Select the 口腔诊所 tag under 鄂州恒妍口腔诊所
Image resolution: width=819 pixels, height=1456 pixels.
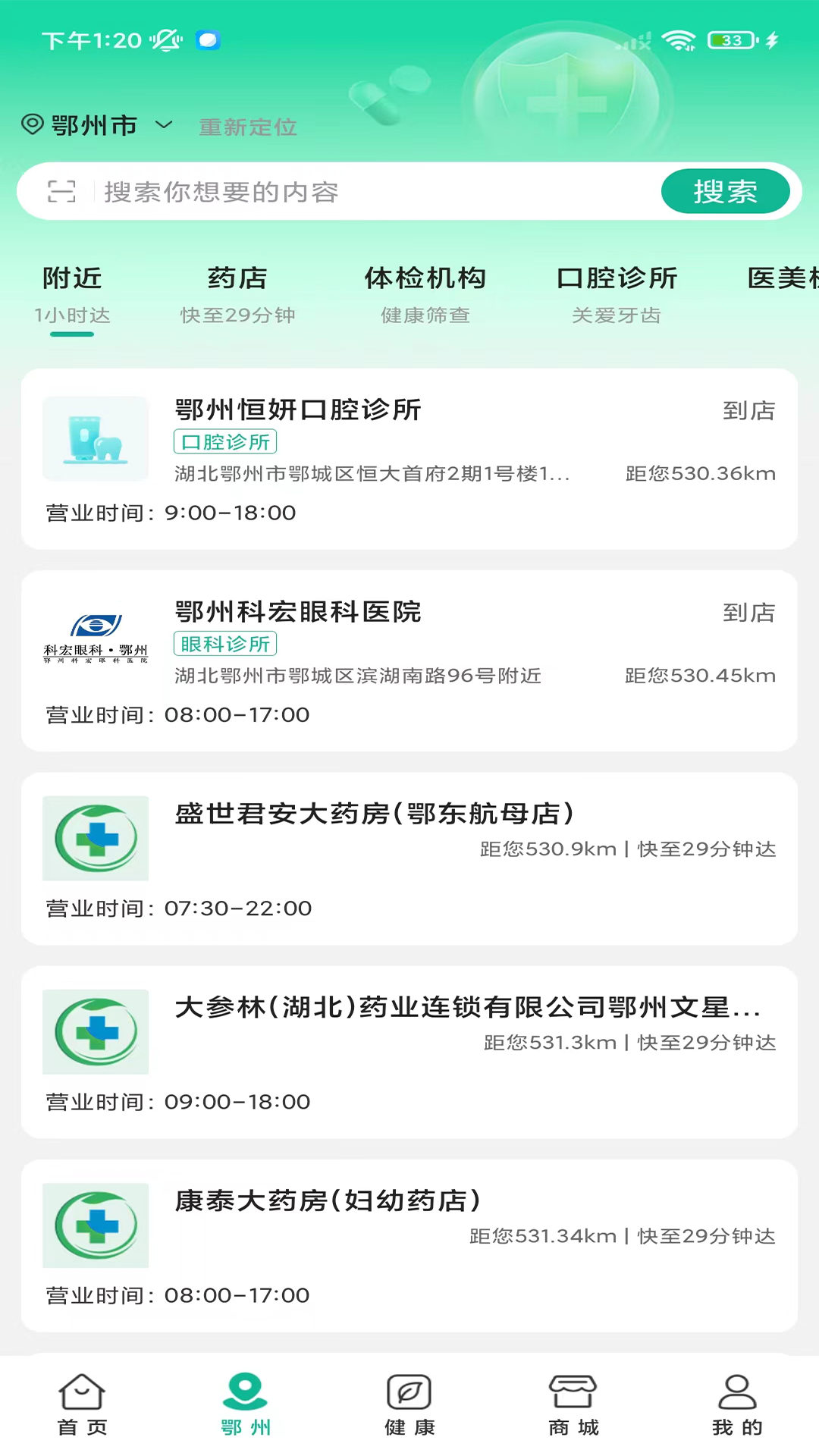point(224,441)
